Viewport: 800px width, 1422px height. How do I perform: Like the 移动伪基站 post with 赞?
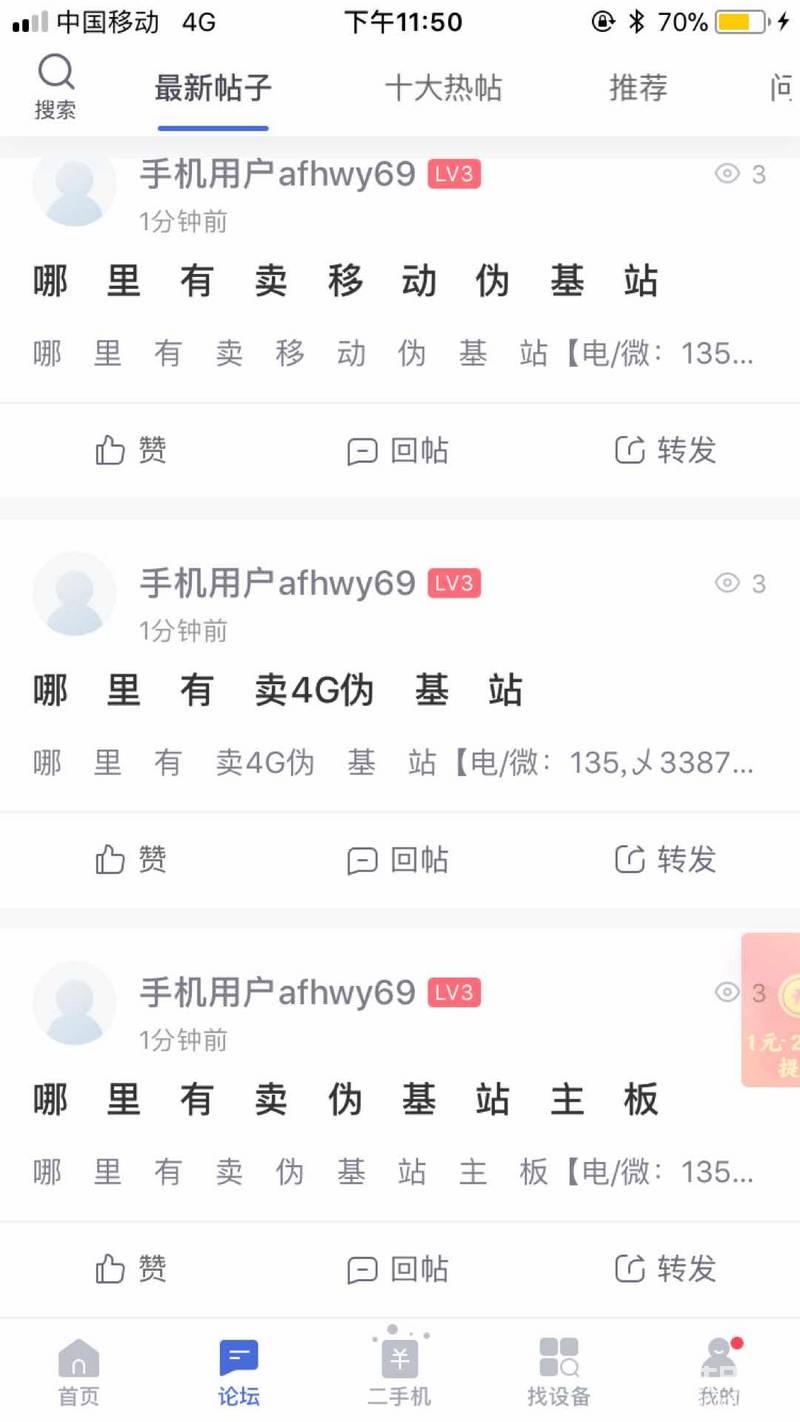coord(131,450)
